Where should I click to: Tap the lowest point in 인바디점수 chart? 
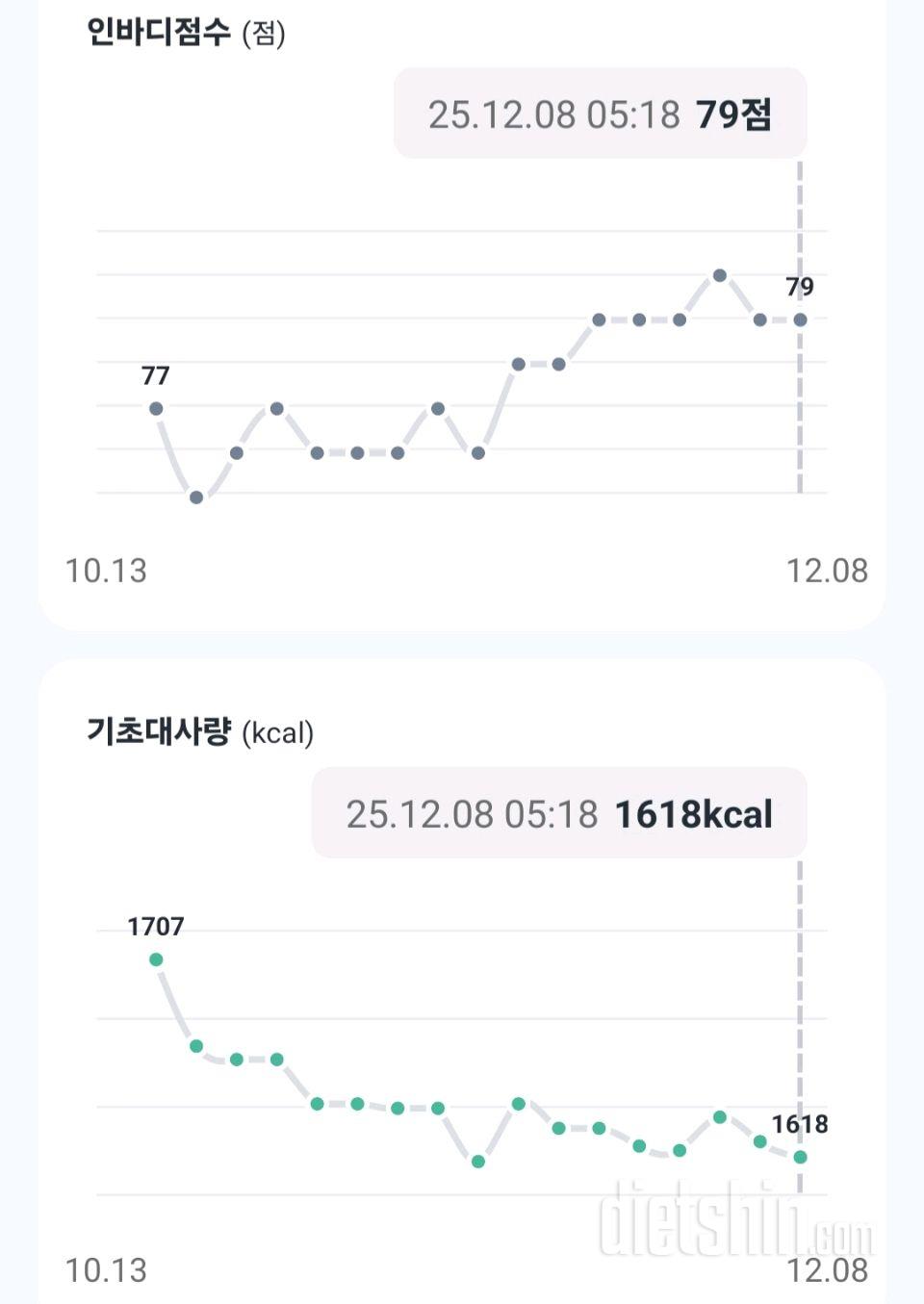[x=196, y=498]
